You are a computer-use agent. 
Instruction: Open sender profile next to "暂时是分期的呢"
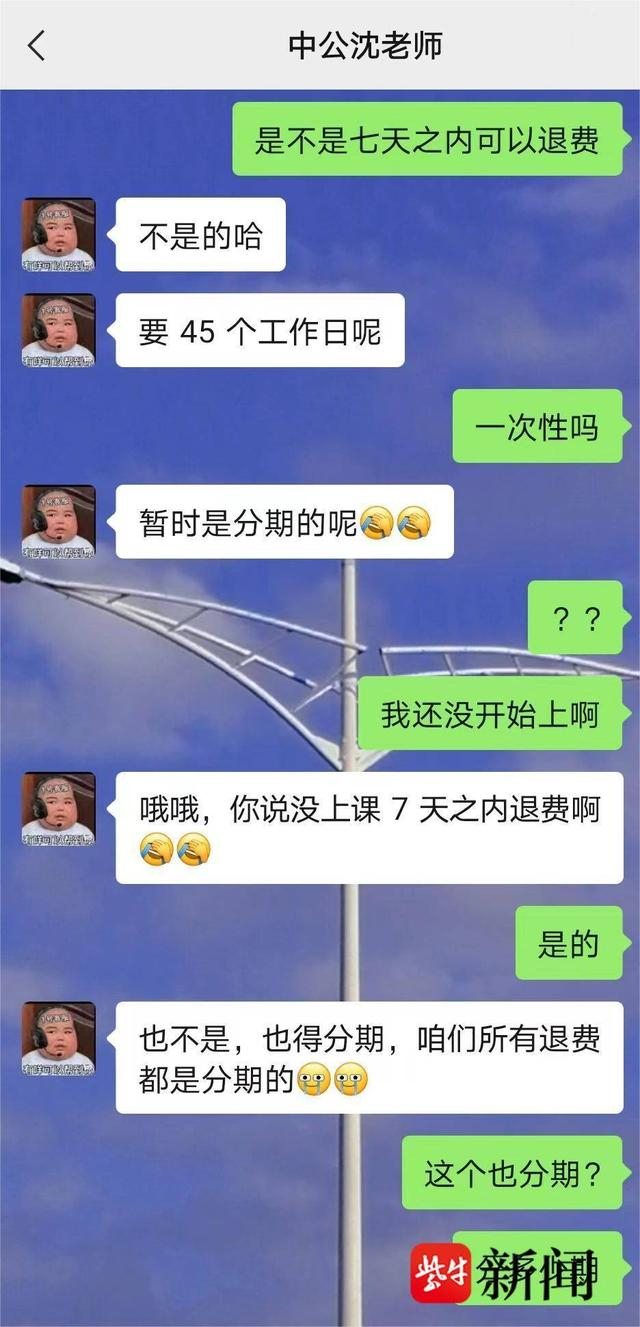pyautogui.click(x=59, y=521)
